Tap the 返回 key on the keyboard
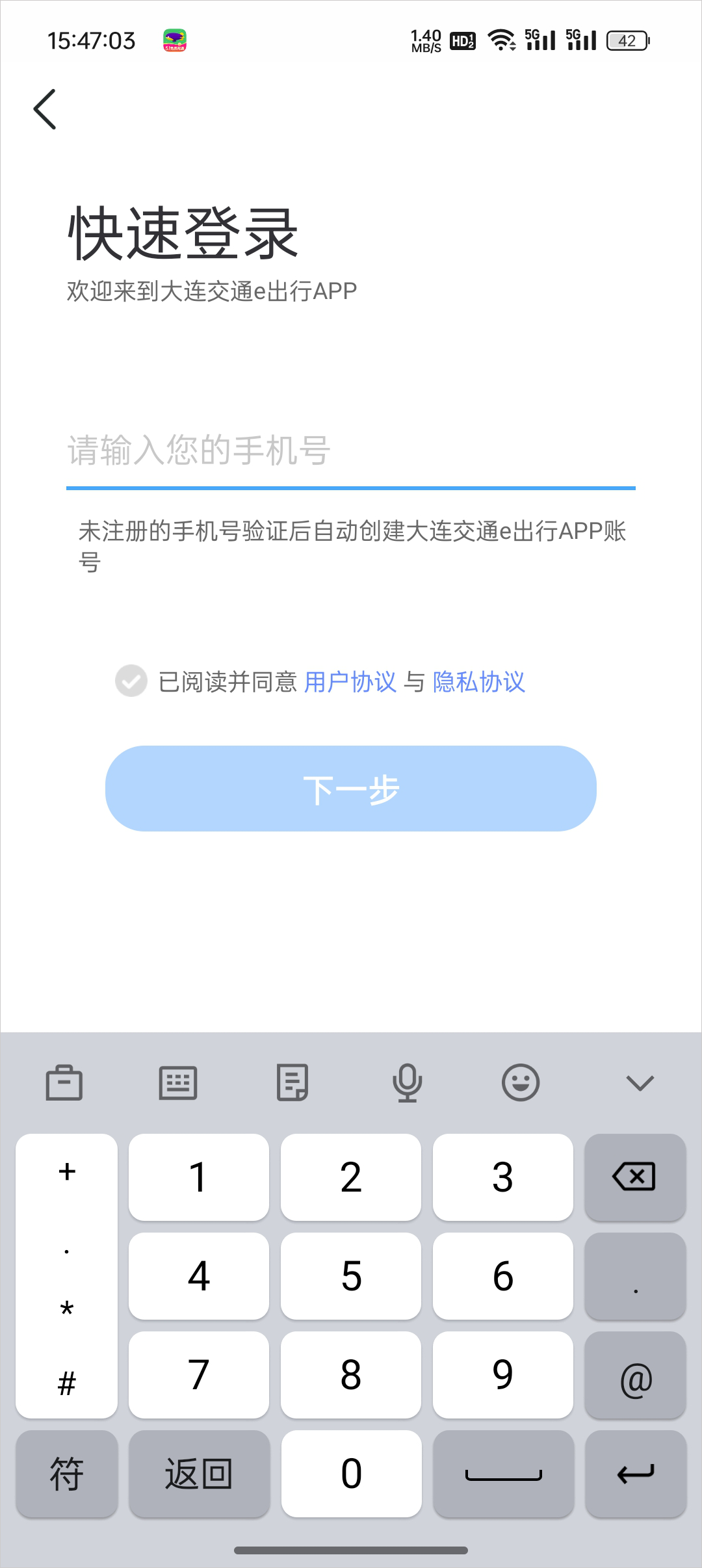 point(199,1474)
